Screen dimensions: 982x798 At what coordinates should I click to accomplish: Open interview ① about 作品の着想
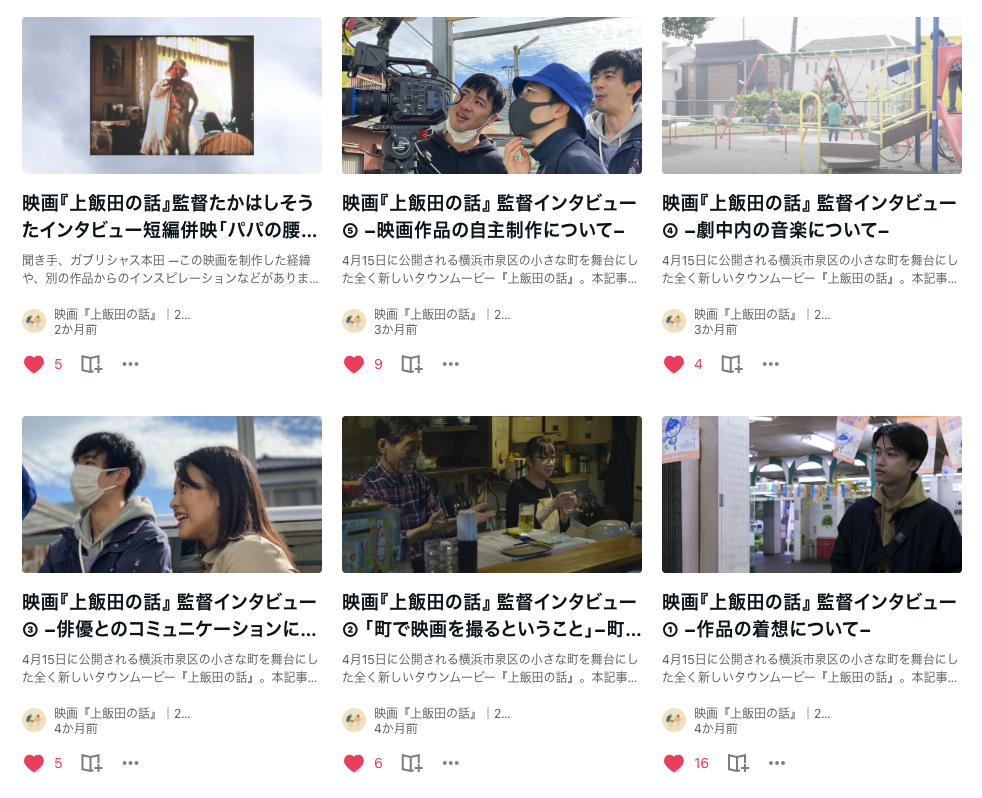[811, 616]
